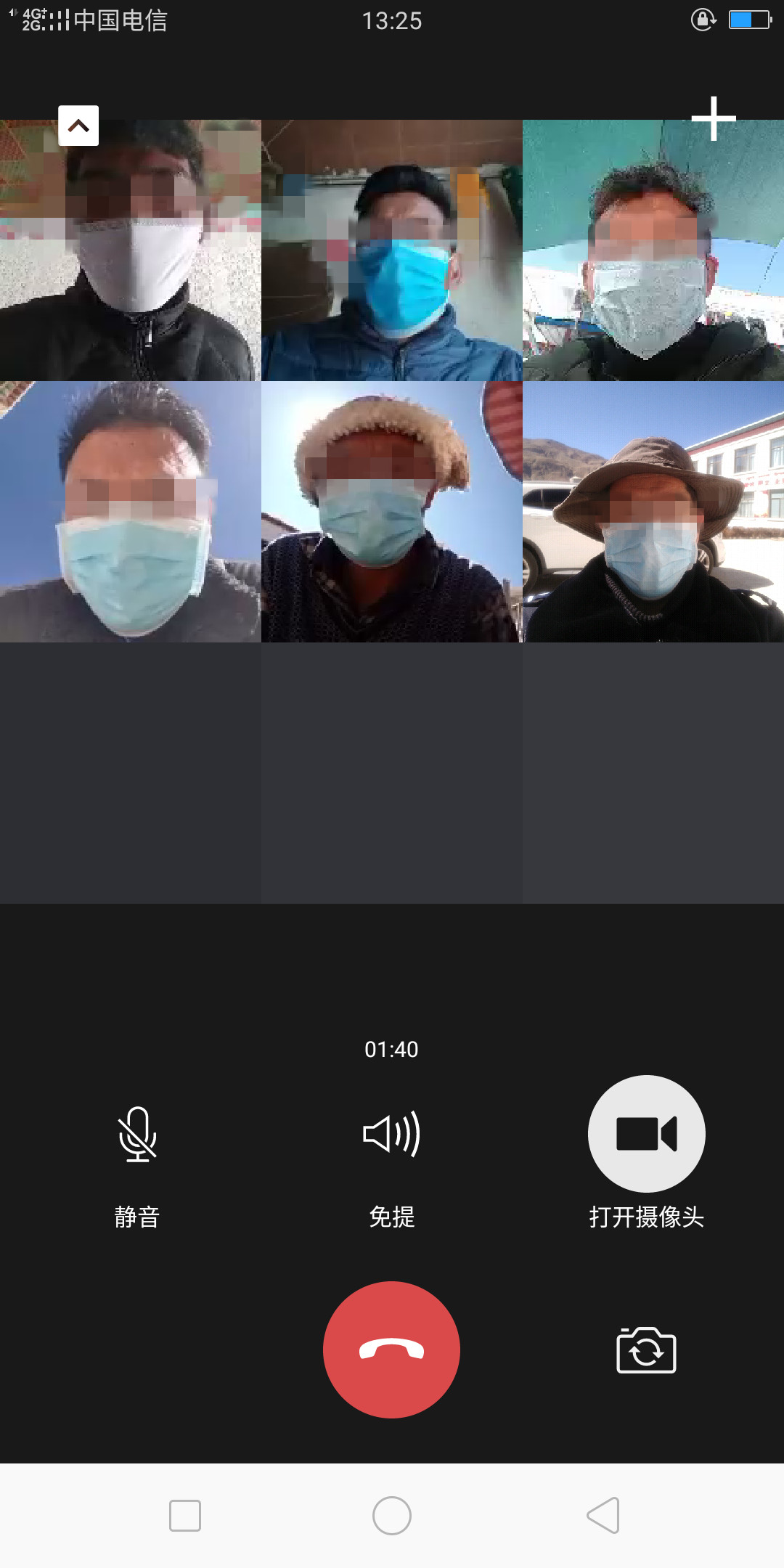Image resolution: width=784 pixels, height=1568 pixels.
Task: Select the participant with the white mask
Action: pyautogui.click(x=131, y=250)
